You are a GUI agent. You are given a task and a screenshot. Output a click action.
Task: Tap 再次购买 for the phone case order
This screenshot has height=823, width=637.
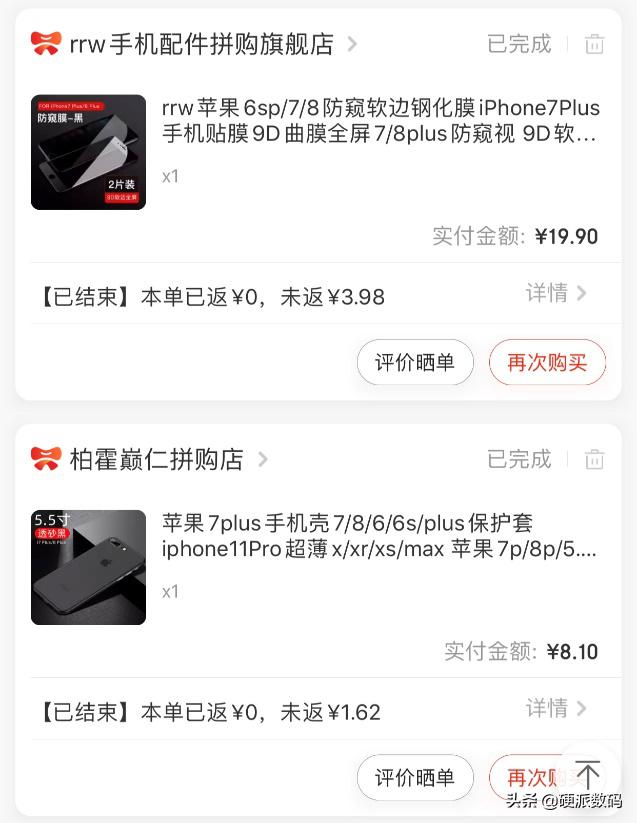click(520, 777)
